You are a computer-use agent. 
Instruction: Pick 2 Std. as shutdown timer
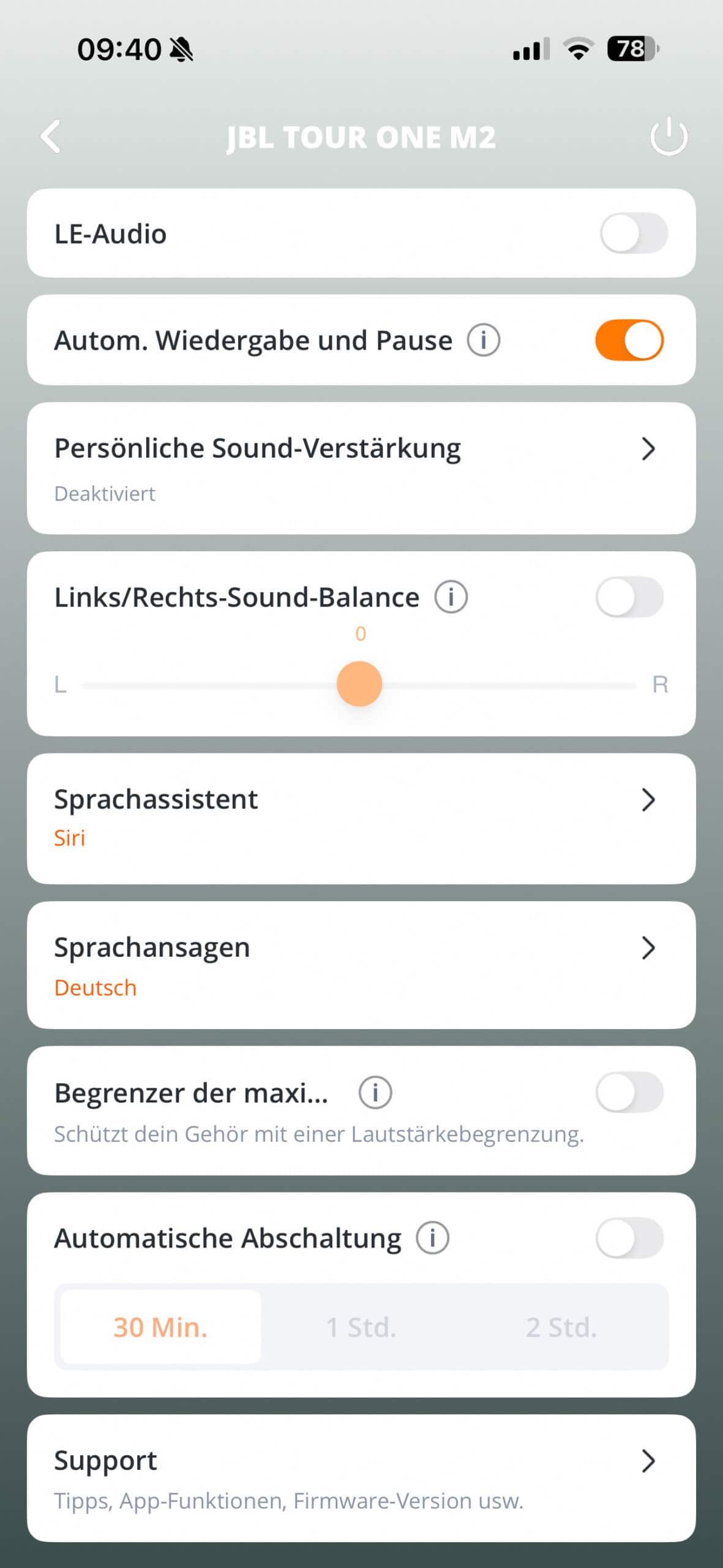561,1327
